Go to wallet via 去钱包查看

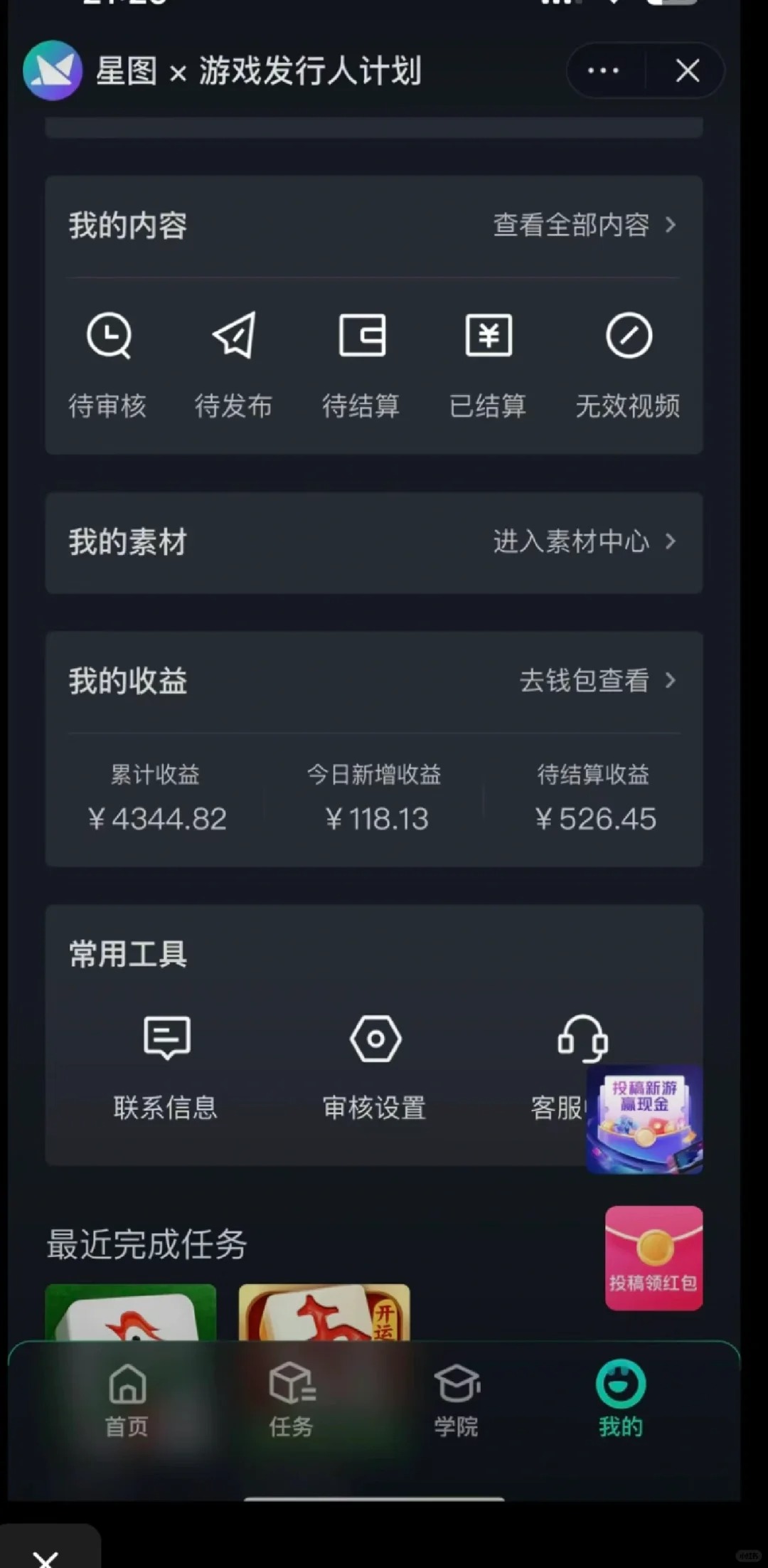coord(596,681)
